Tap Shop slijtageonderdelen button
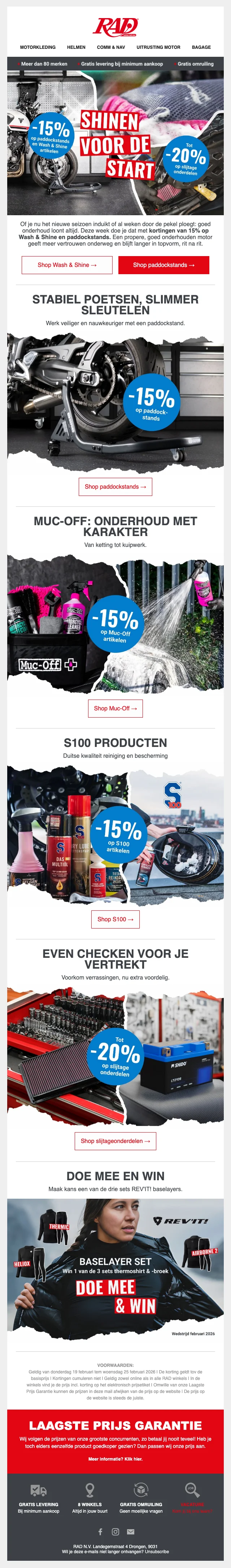Image resolution: width=231 pixels, height=1568 pixels. pyautogui.click(x=115, y=1141)
